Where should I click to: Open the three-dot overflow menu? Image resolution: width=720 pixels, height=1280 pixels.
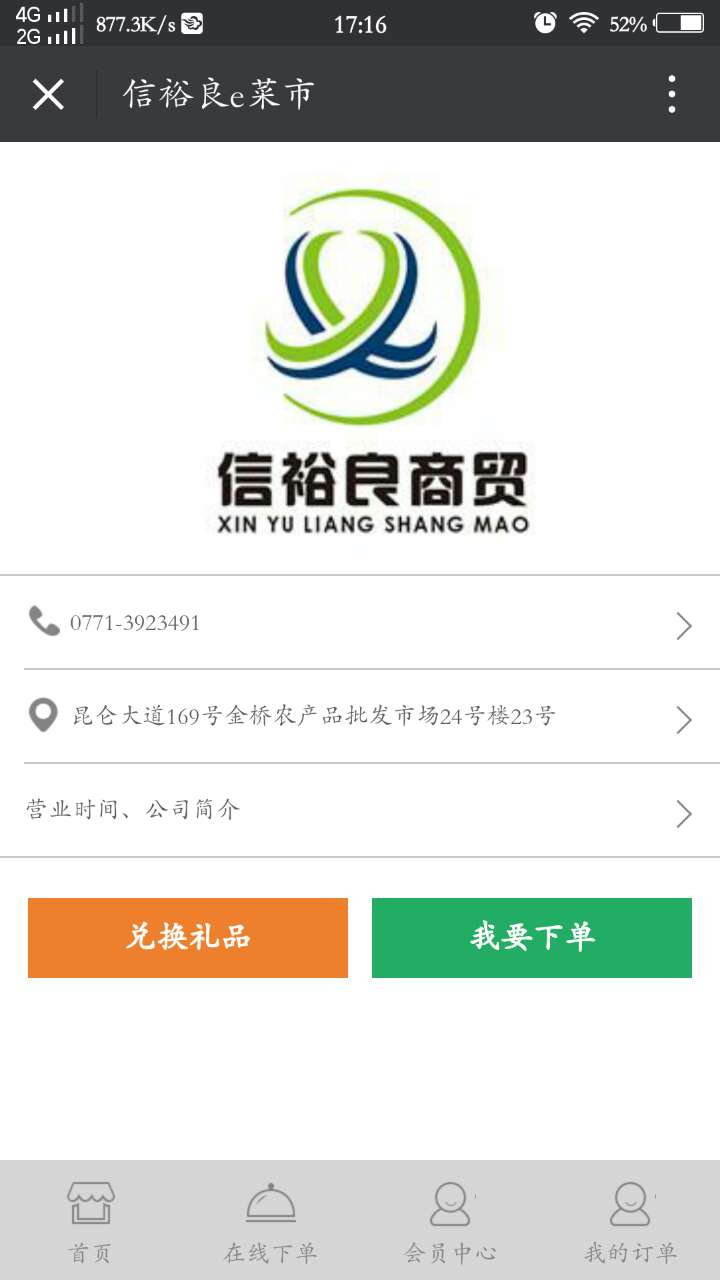[672, 94]
